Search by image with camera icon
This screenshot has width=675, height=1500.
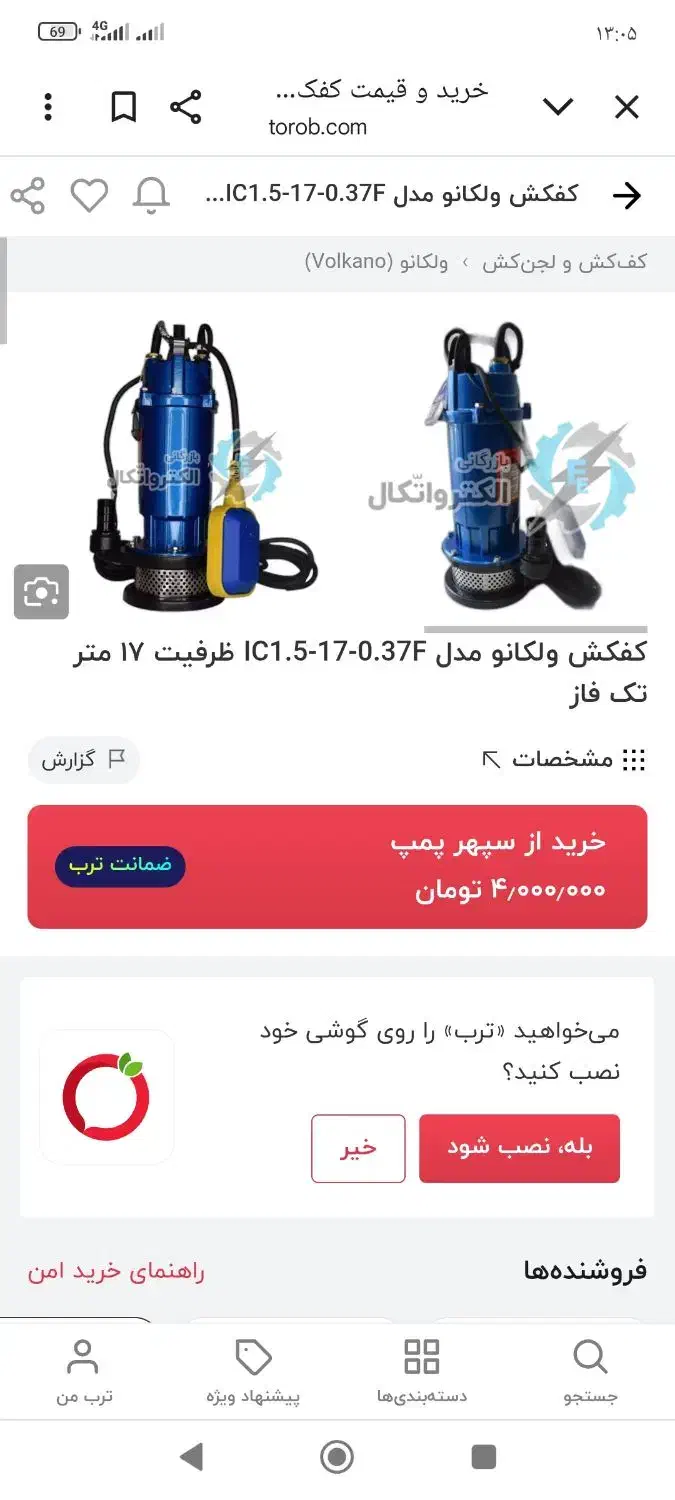click(41, 592)
